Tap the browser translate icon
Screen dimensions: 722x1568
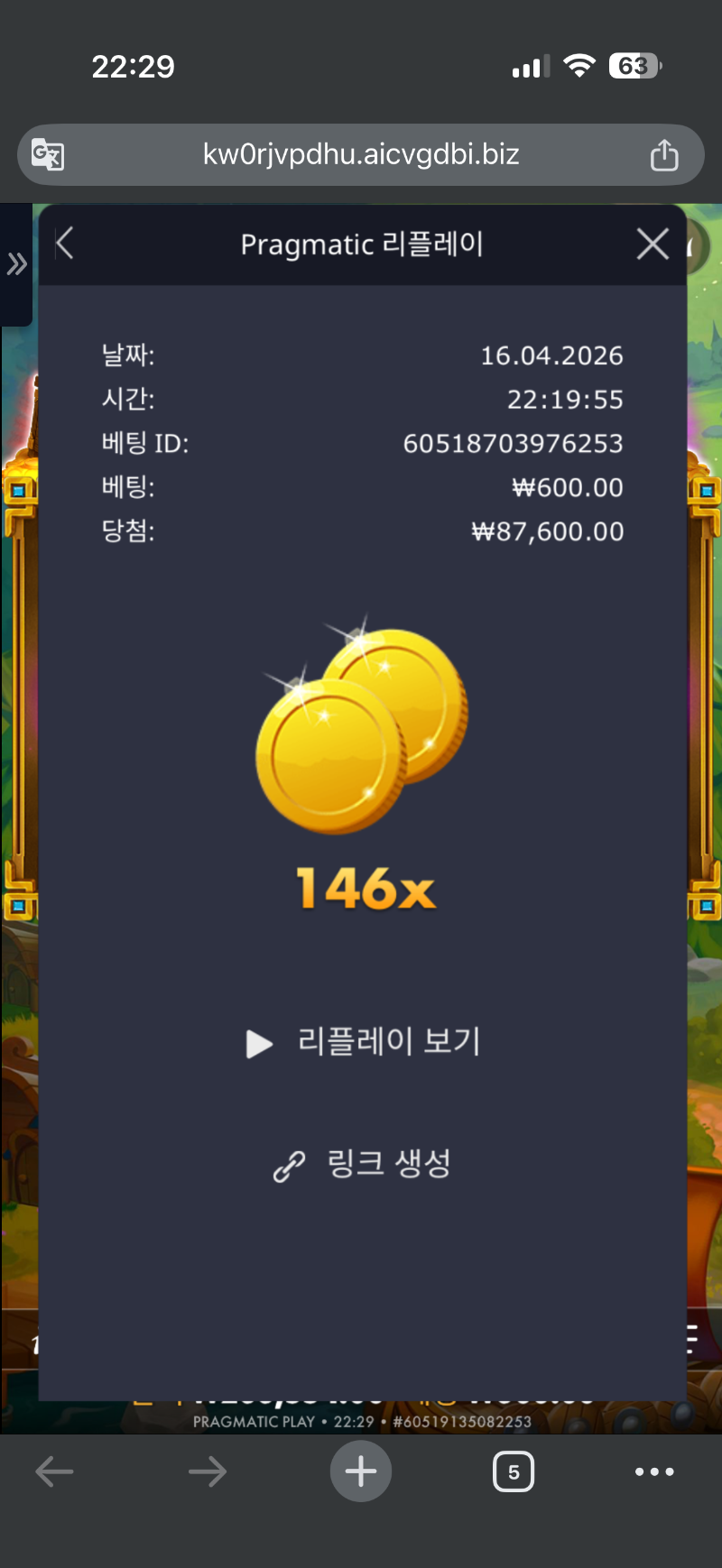48,154
